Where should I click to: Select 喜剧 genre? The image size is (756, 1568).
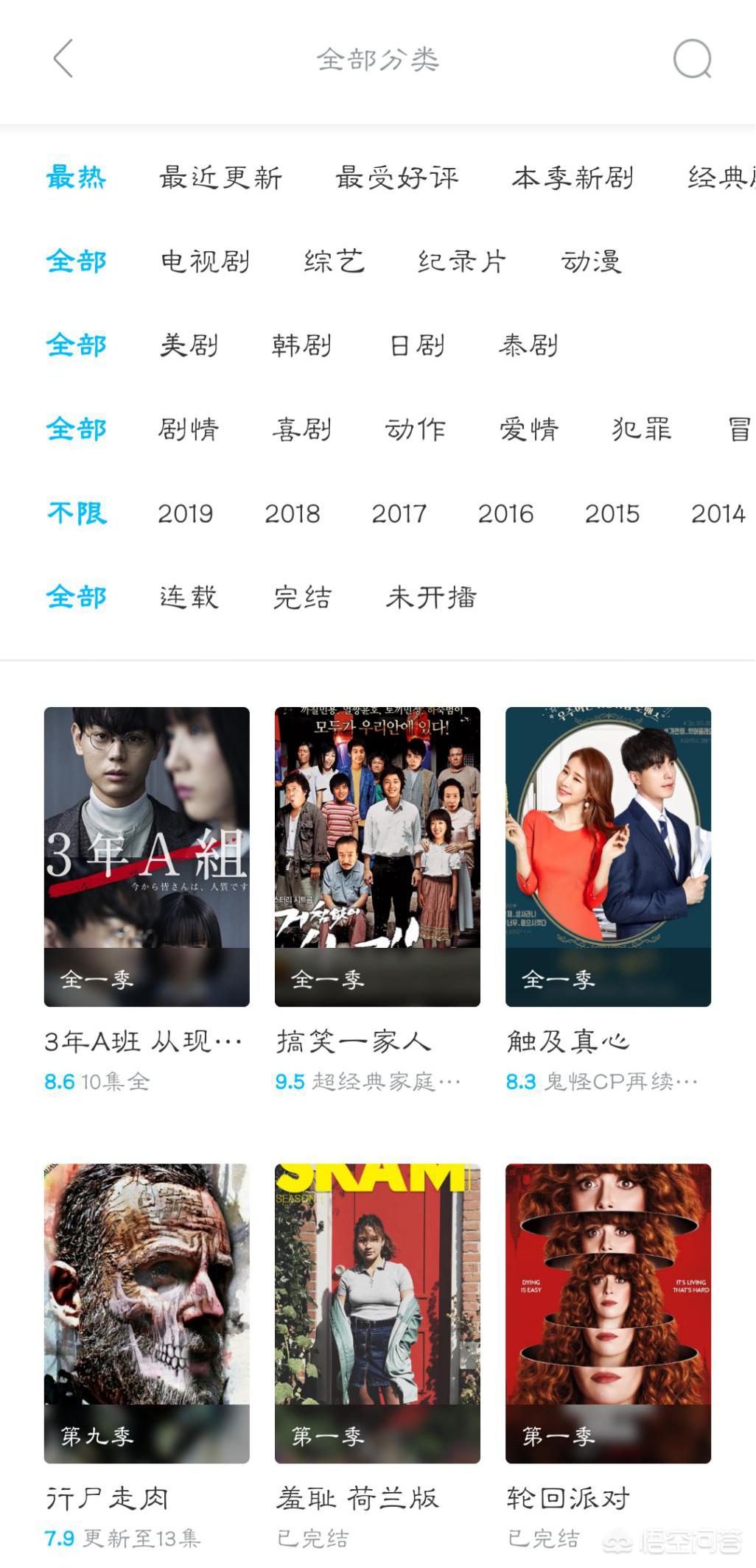pyautogui.click(x=301, y=429)
